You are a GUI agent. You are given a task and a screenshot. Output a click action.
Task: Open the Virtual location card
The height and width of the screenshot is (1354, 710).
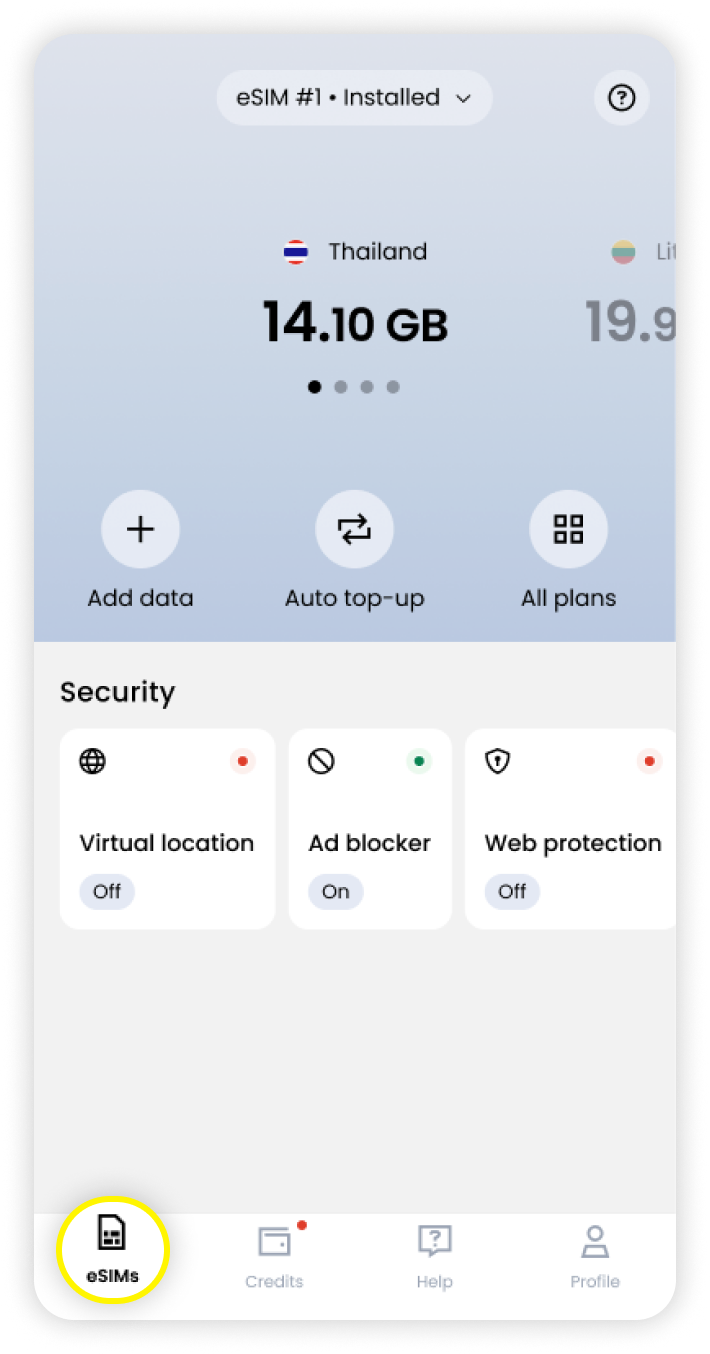point(167,829)
